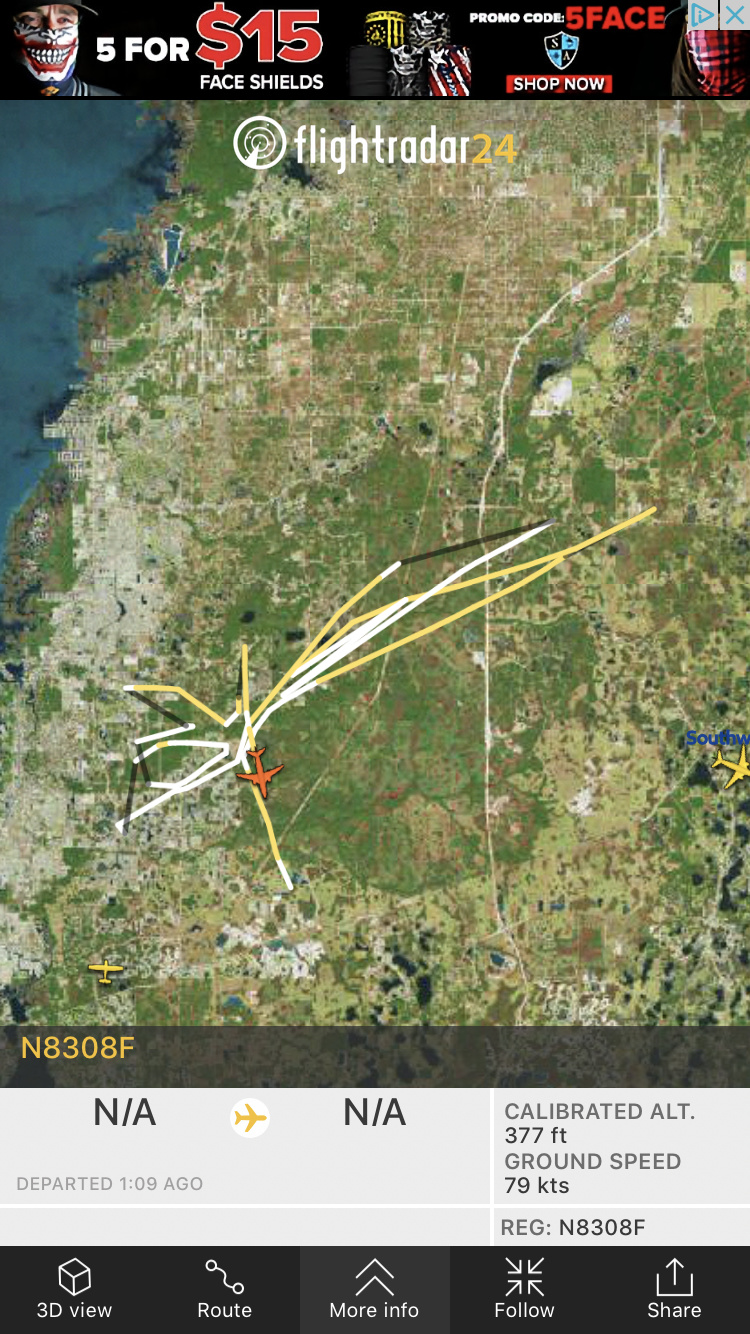The width and height of the screenshot is (750, 1334).
Task: Show the flight route
Action: coord(225,1290)
